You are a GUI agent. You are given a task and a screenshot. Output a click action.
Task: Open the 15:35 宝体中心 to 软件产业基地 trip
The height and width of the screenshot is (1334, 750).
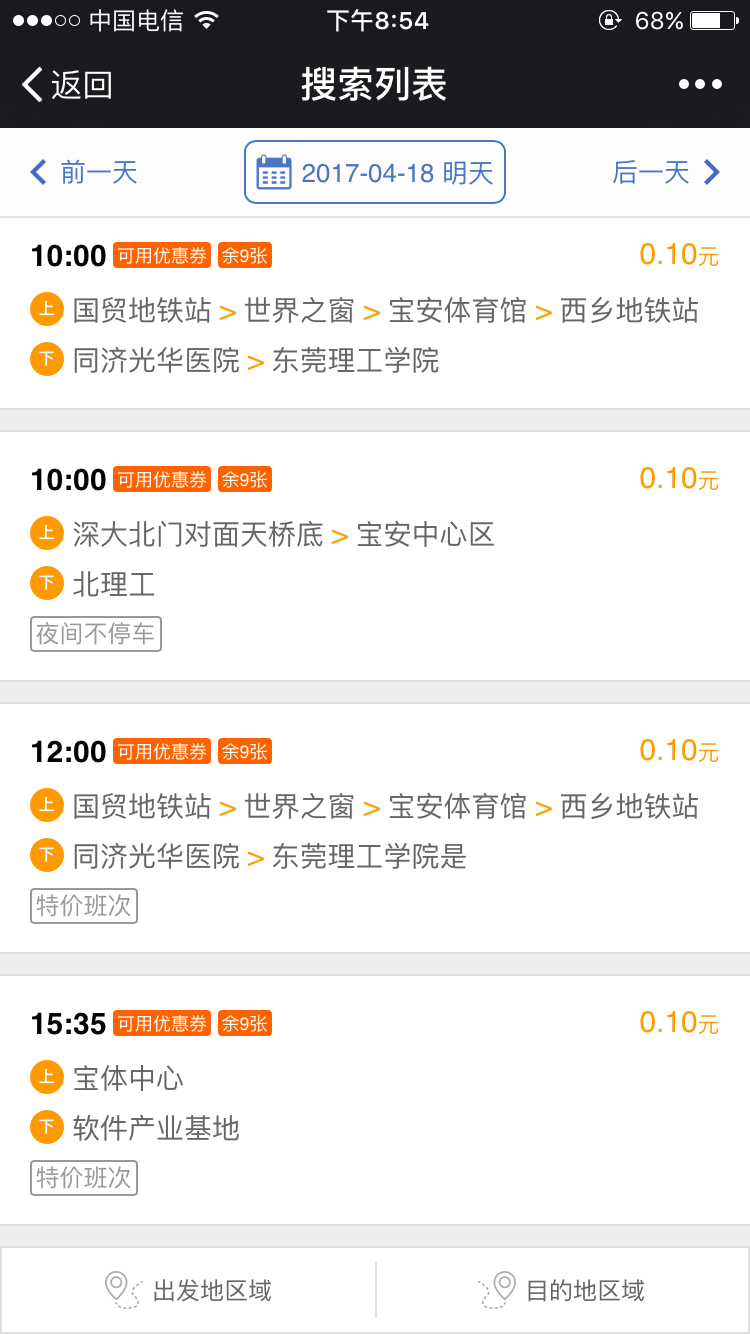(375, 1100)
